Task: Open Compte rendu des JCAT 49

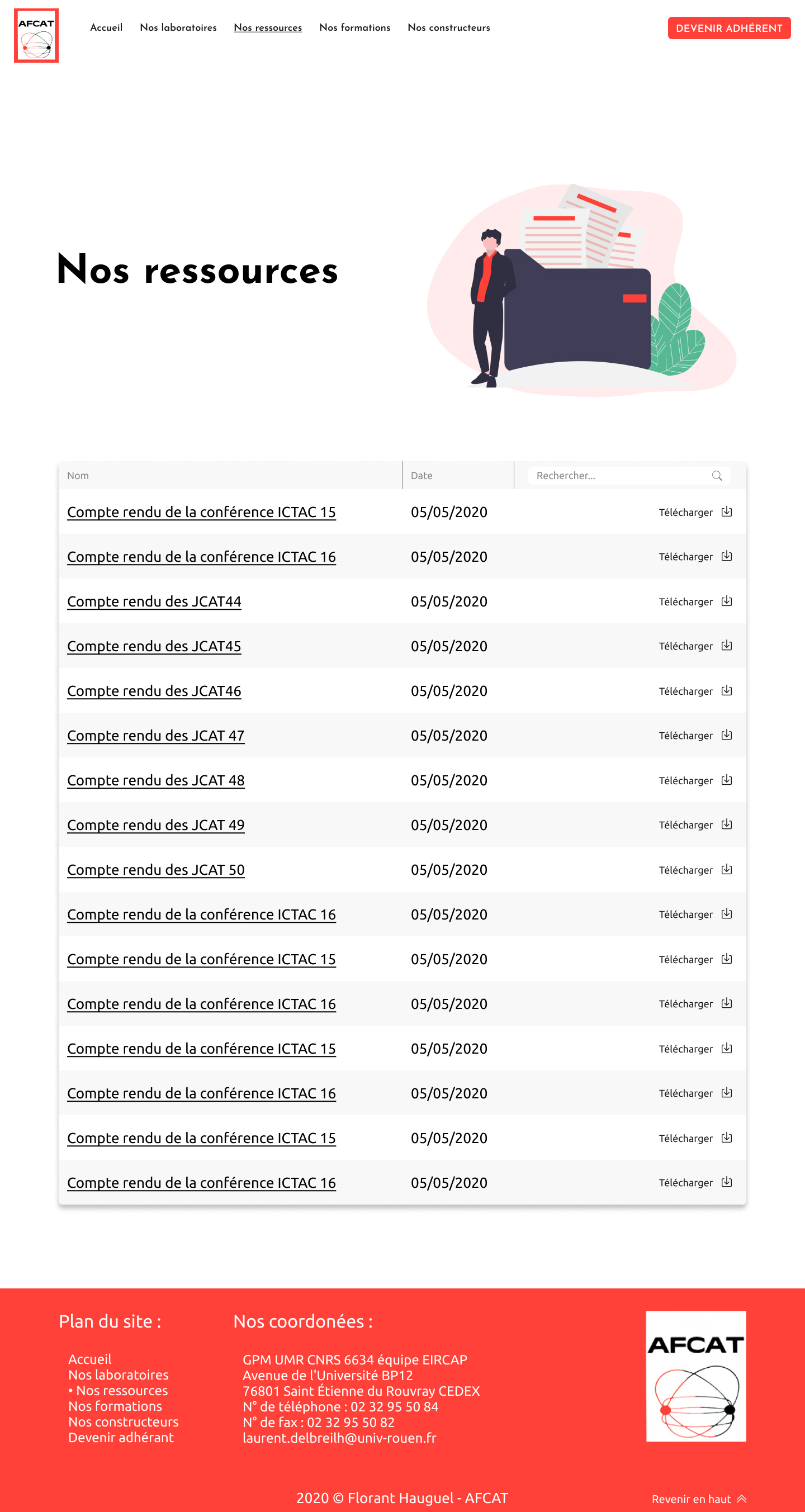Action: click(x=155, y=824)
